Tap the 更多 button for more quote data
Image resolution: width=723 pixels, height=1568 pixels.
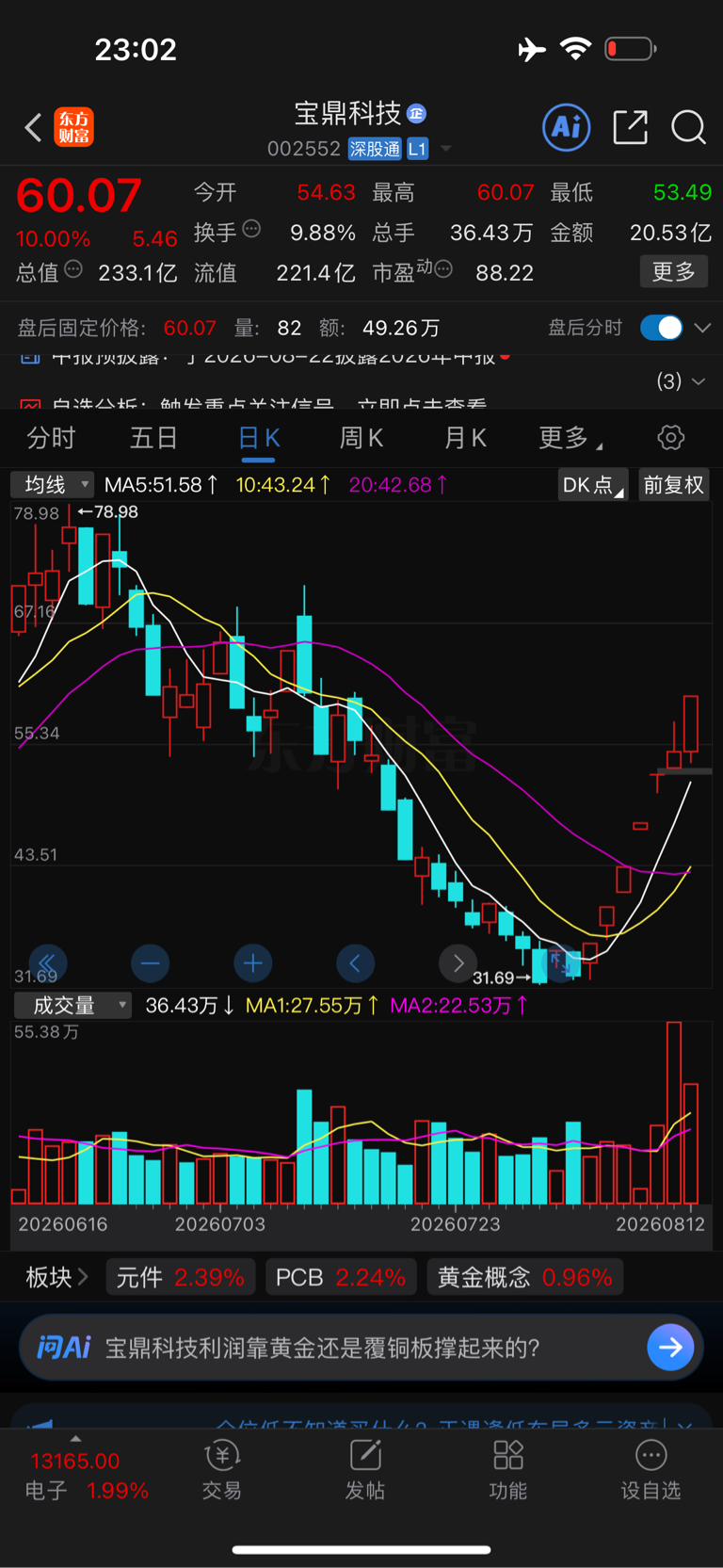[674, 272]
